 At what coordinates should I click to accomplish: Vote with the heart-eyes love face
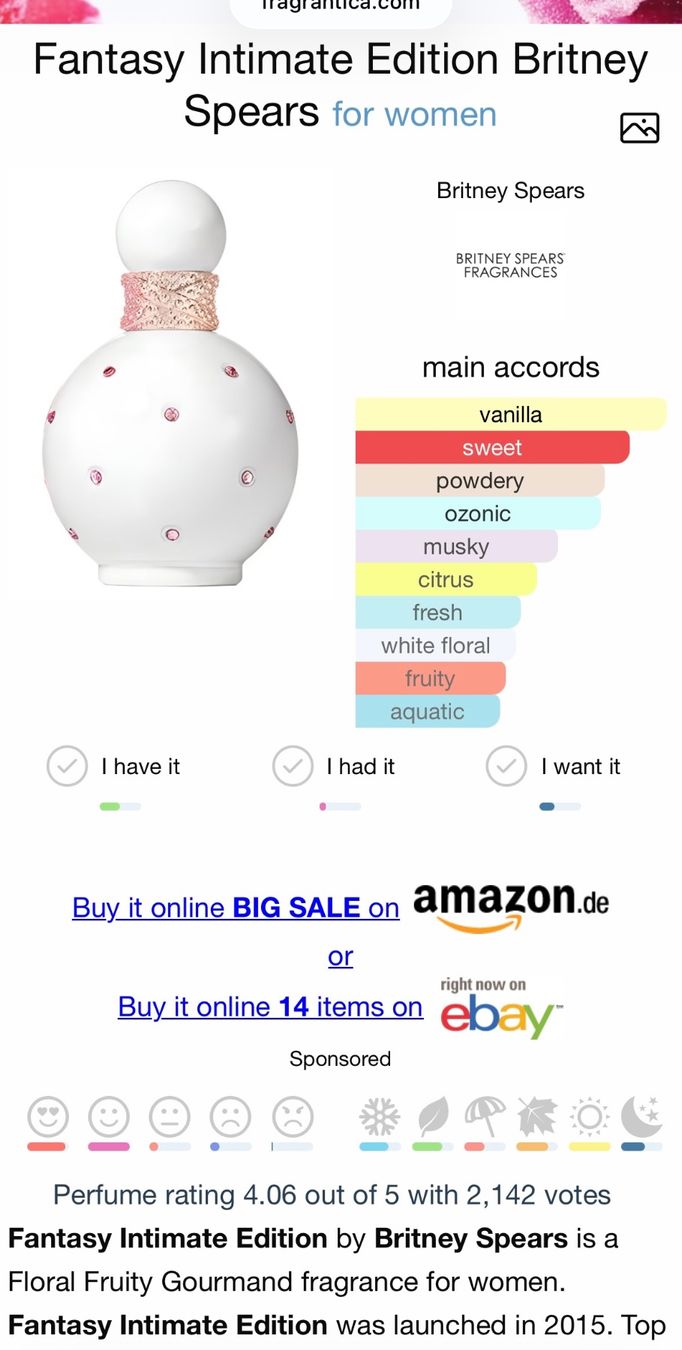pos(47,1116)
